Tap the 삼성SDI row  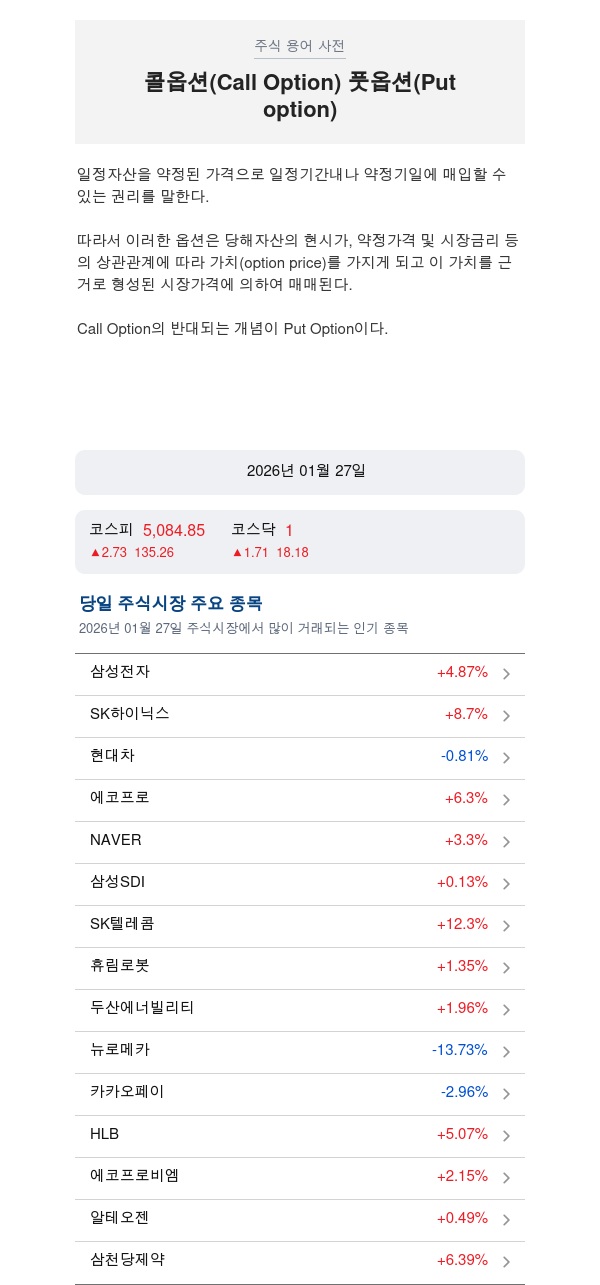tap(299, 884)
